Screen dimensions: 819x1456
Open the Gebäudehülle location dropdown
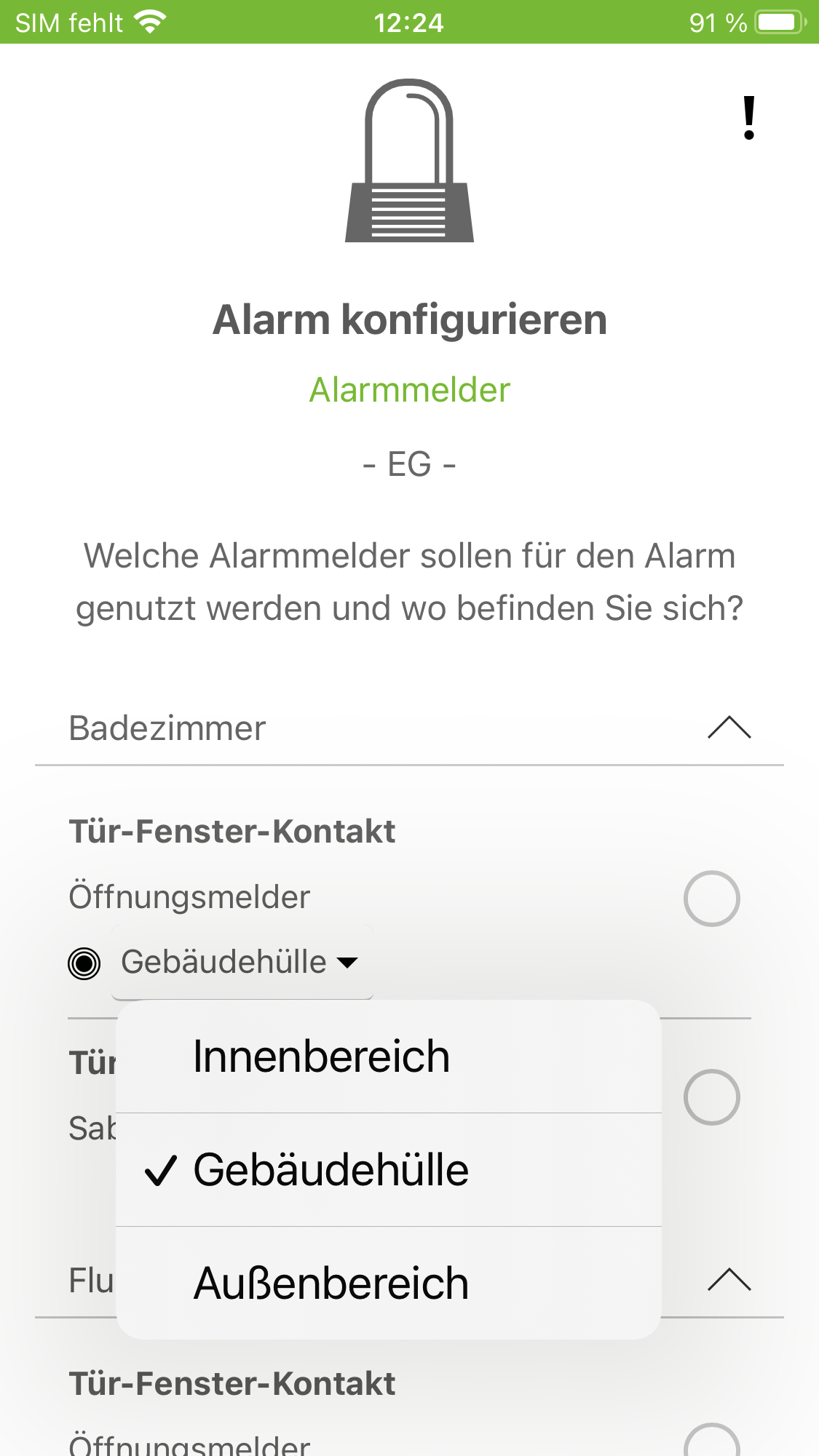(x=240, y=963)
